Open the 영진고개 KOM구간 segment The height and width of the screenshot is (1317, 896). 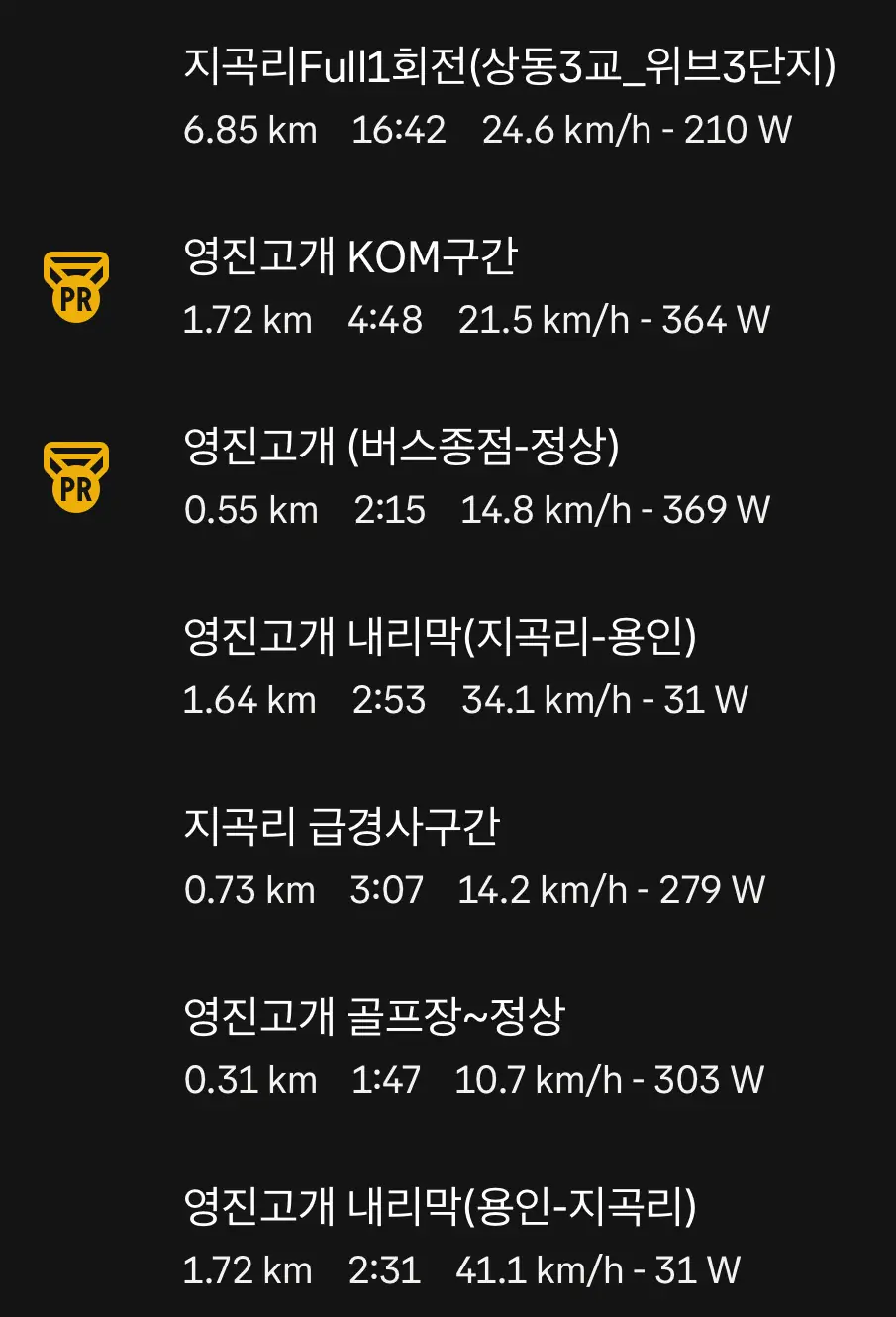click(x=350, y=257)
